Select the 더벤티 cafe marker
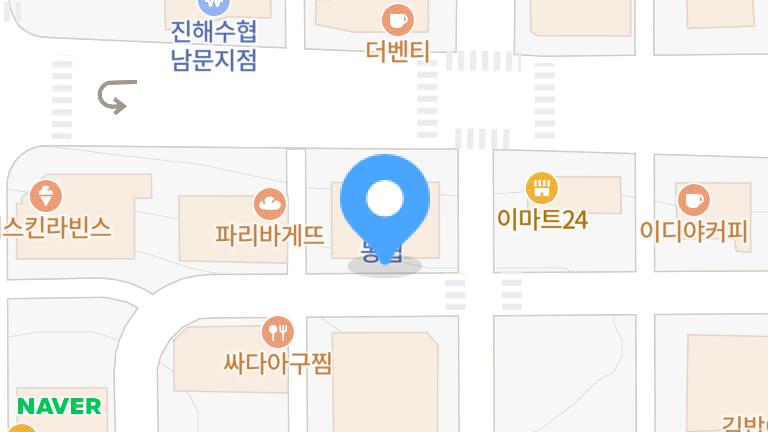Screen dimensions: 768x432 click(x=398, y=19)
